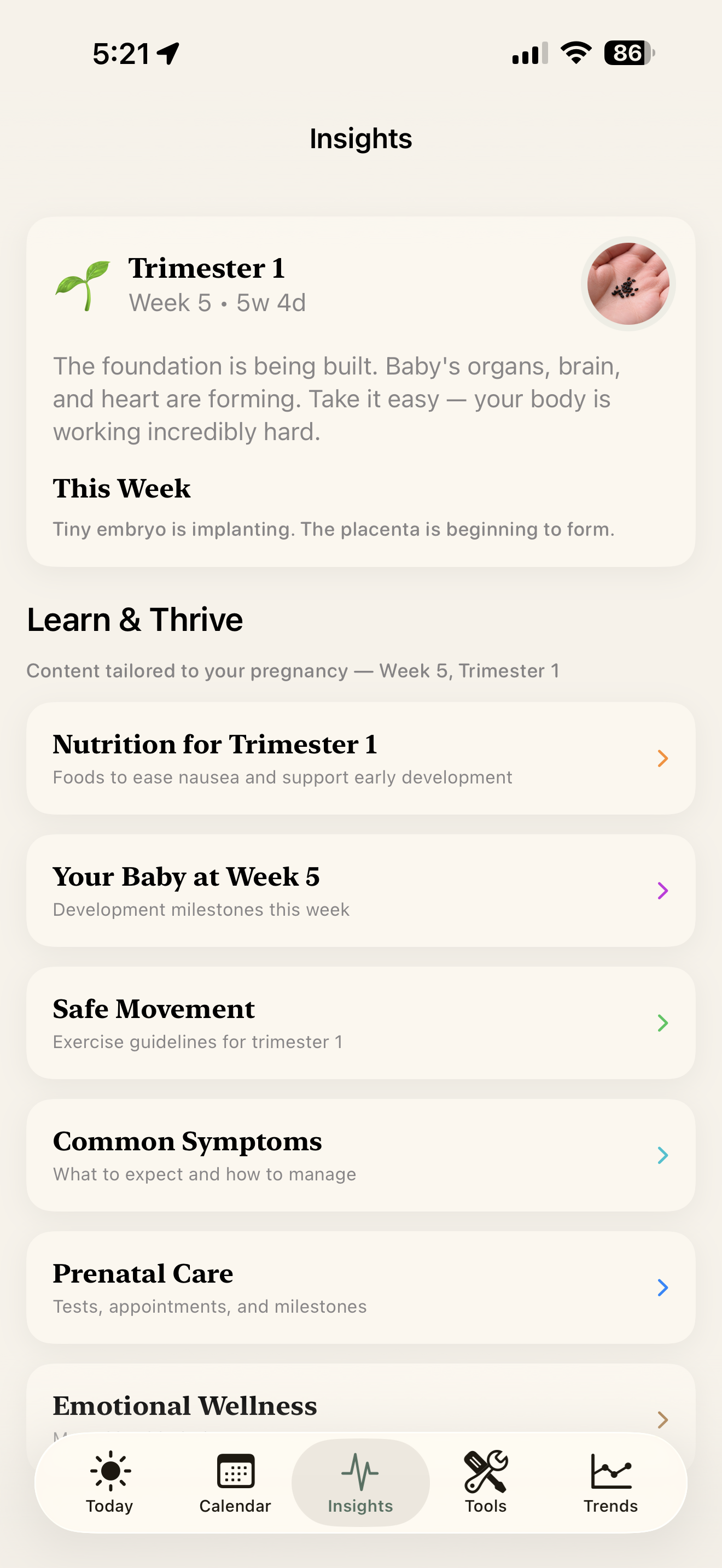The image size is (722, 1568).
Task: Tap the battery indicator
Action: [626, 53]
